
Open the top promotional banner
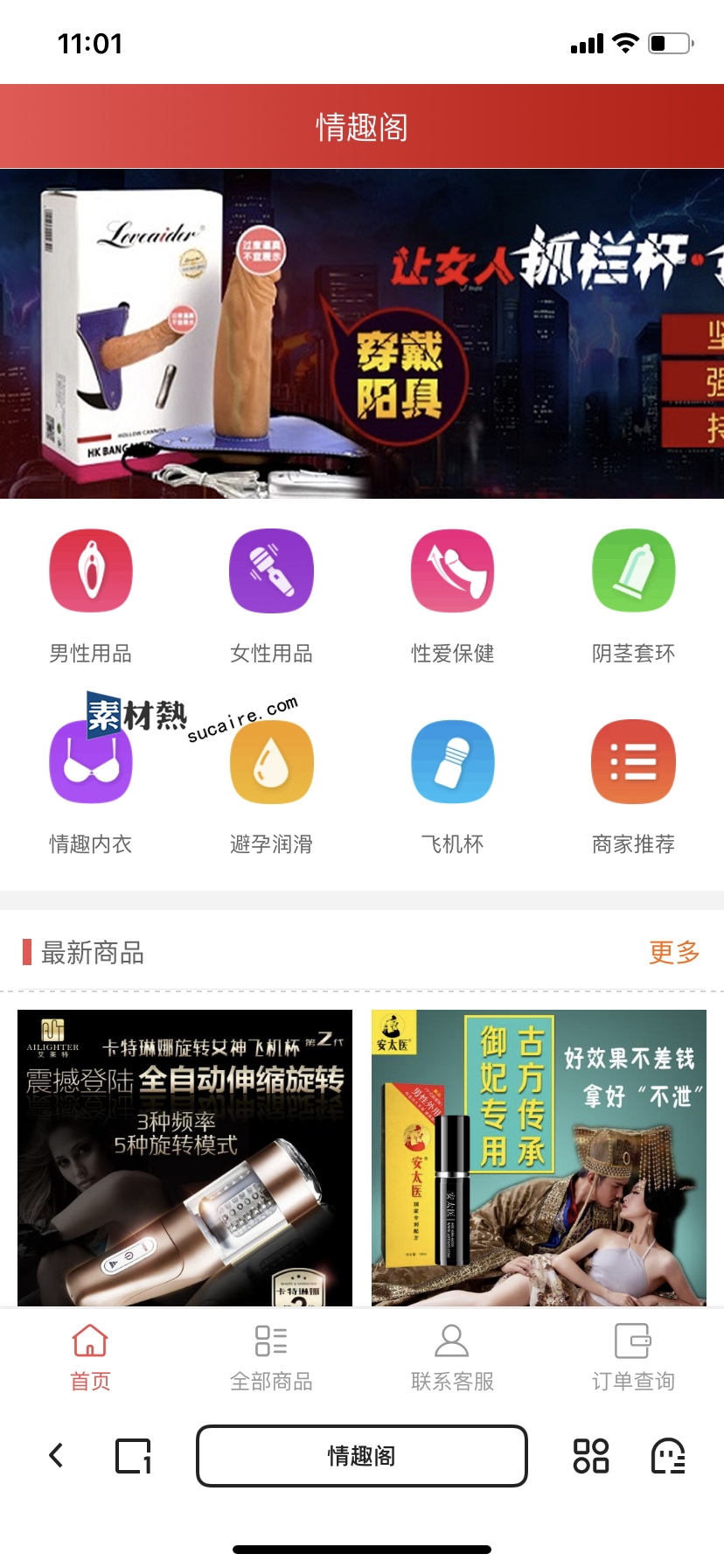tap(362, 333)
